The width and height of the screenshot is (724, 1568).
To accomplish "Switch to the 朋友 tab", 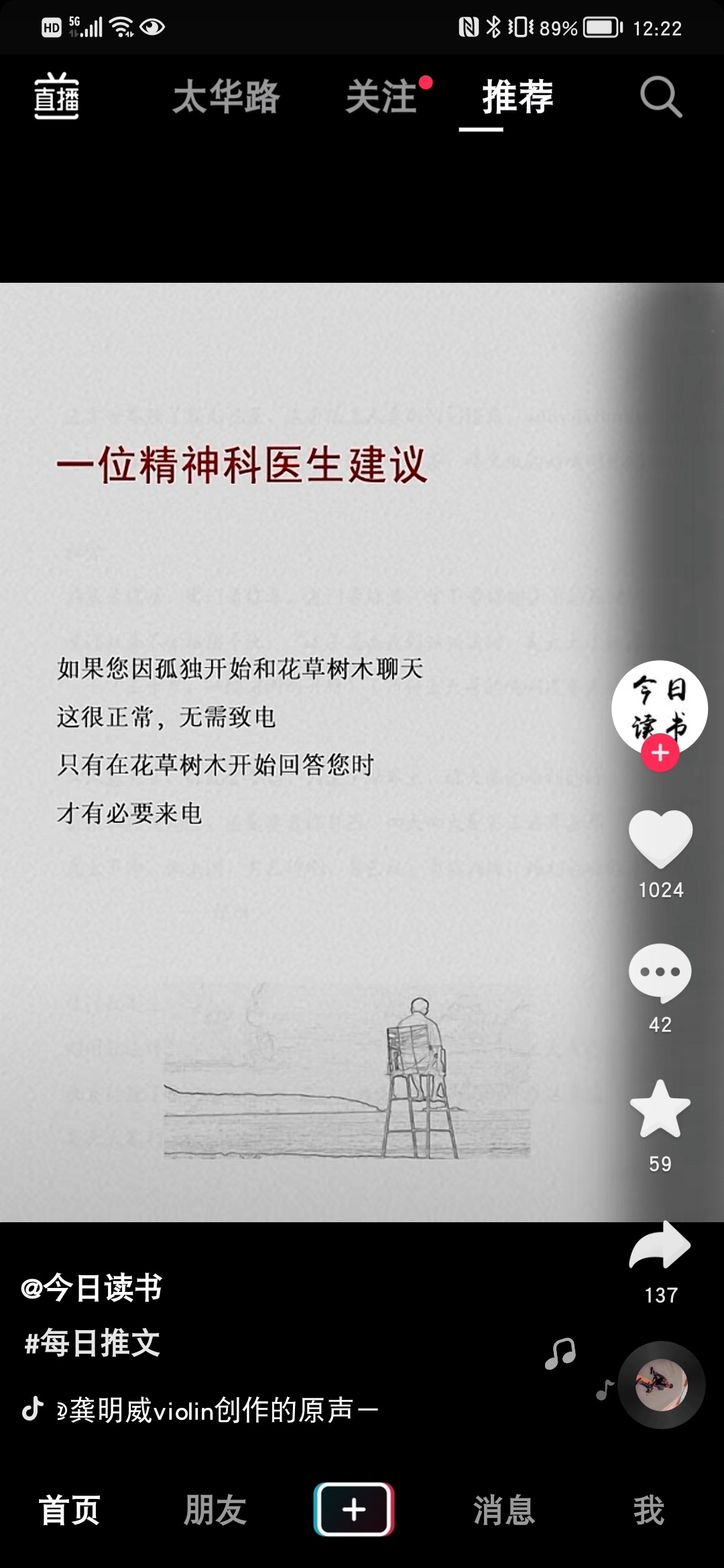I will (x=215, y=1510).
